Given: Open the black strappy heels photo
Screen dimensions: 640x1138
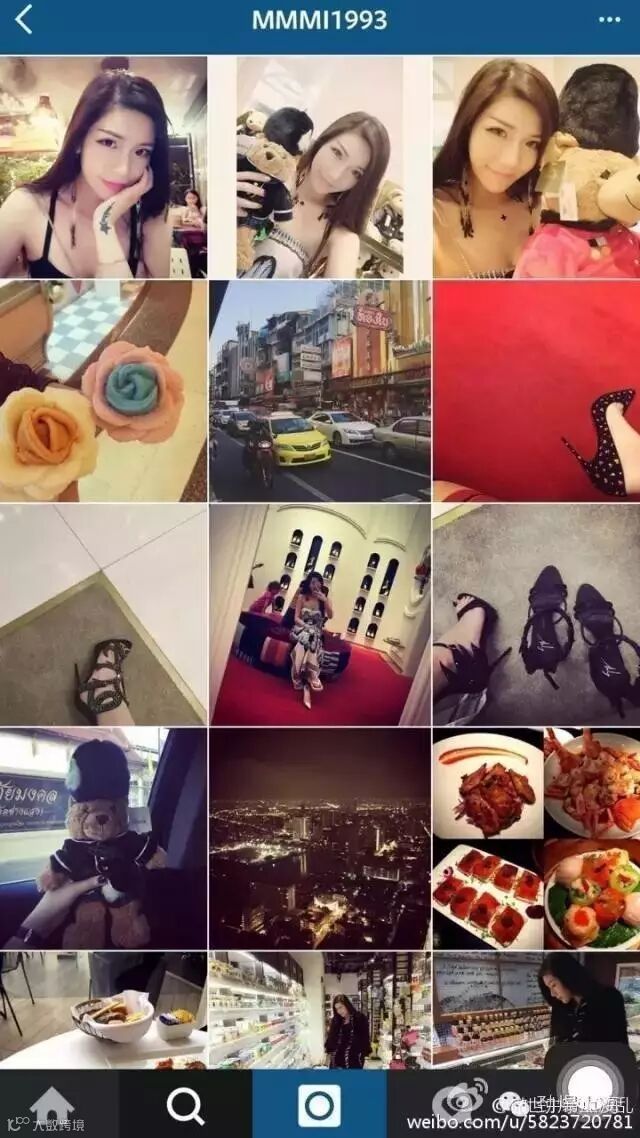Looking at the screenshot, I should (536, 615).
